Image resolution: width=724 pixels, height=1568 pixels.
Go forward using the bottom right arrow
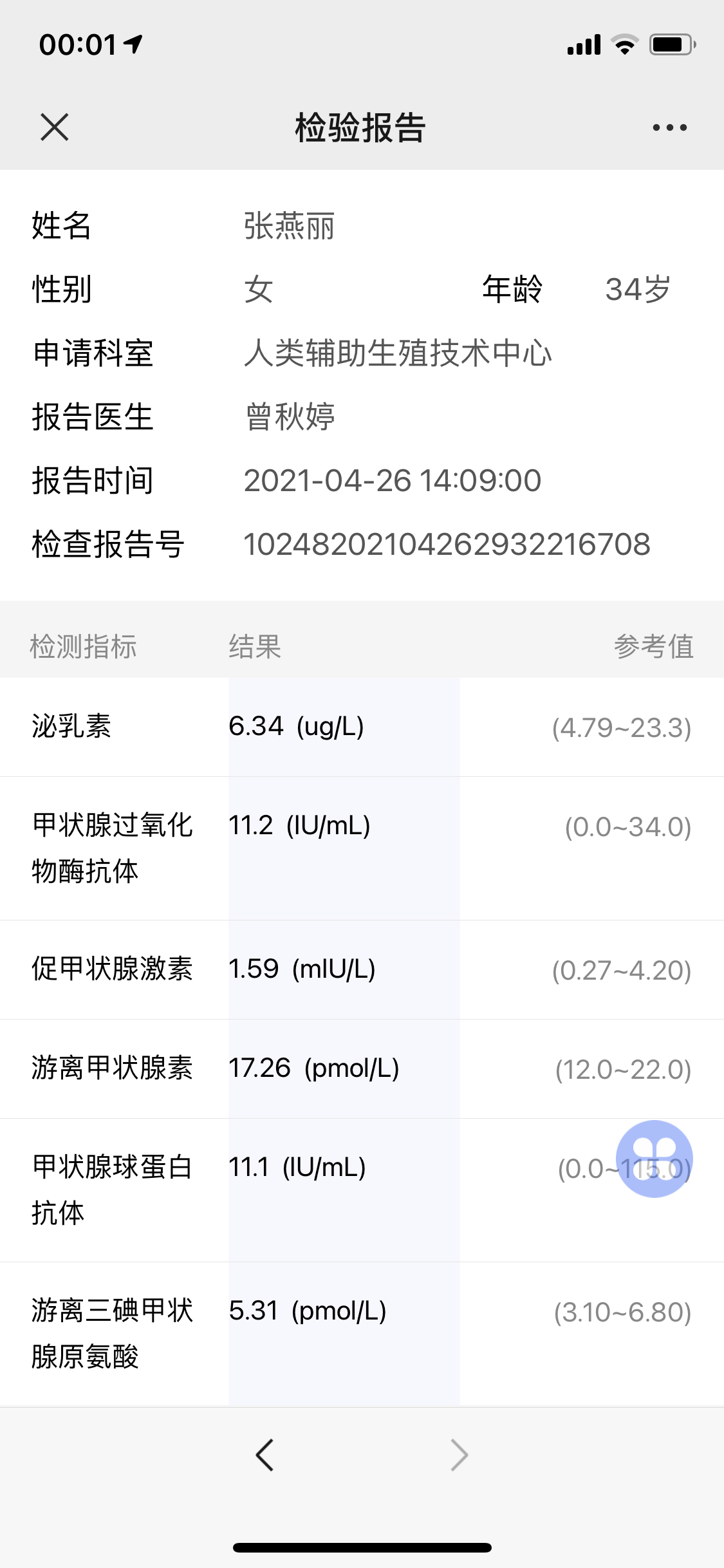(459, 1455)
